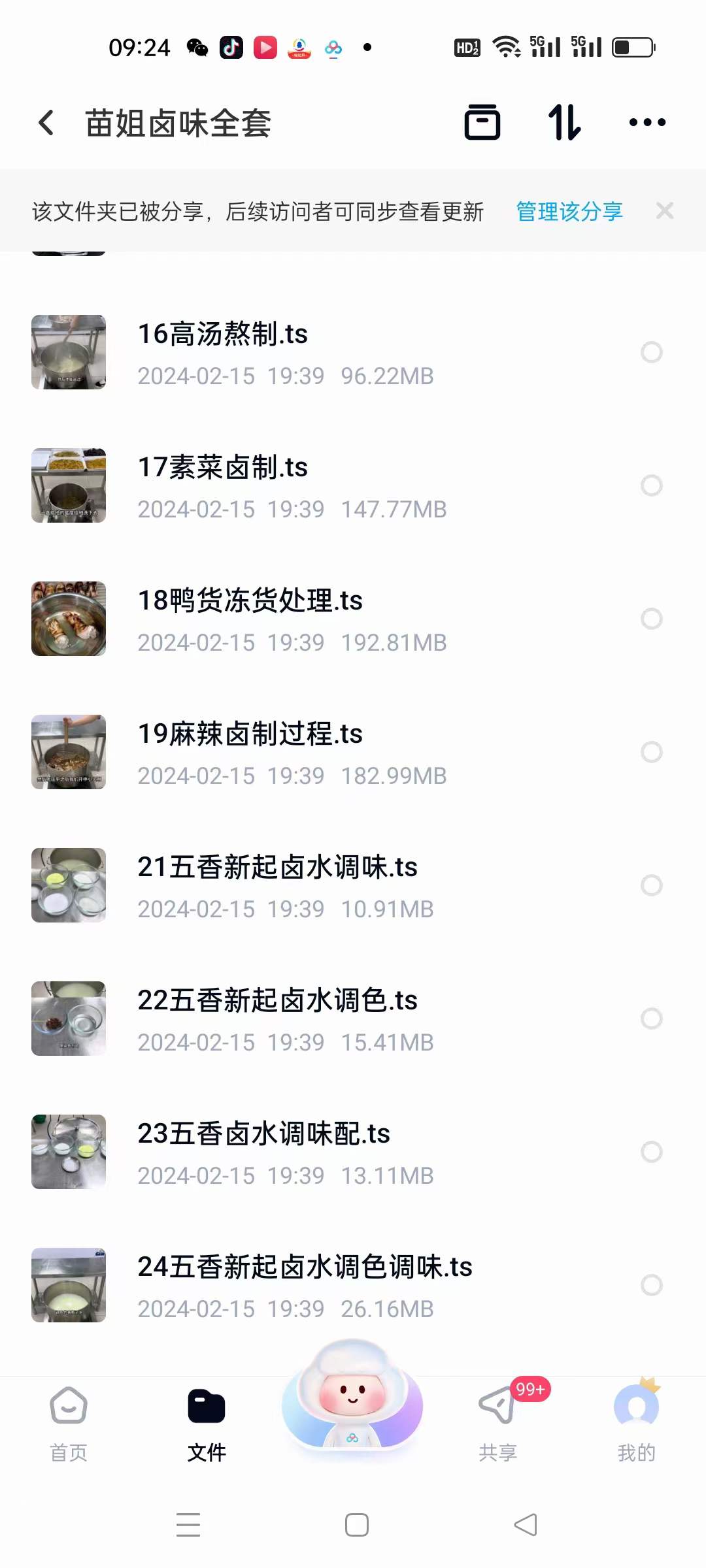This screenshot has height=1568, width=706.
Task: Dismiss the share notice with the × button
Action: (665, 210)
